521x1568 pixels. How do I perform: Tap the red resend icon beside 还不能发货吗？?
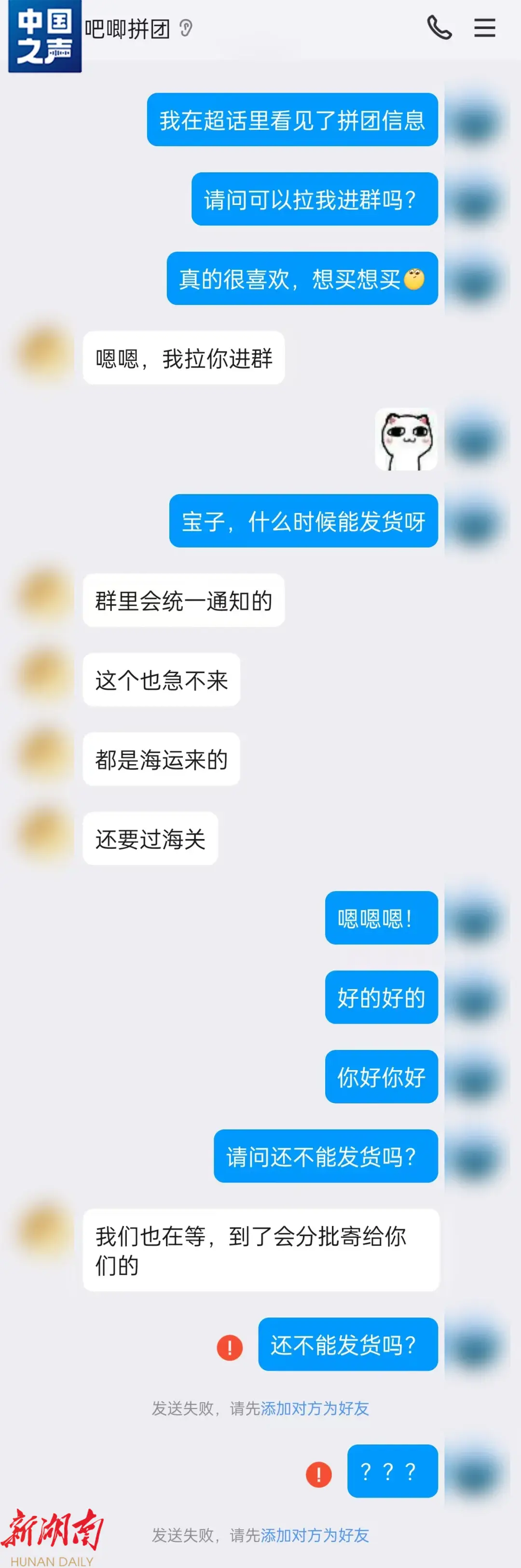click(x=230, y=1347)
